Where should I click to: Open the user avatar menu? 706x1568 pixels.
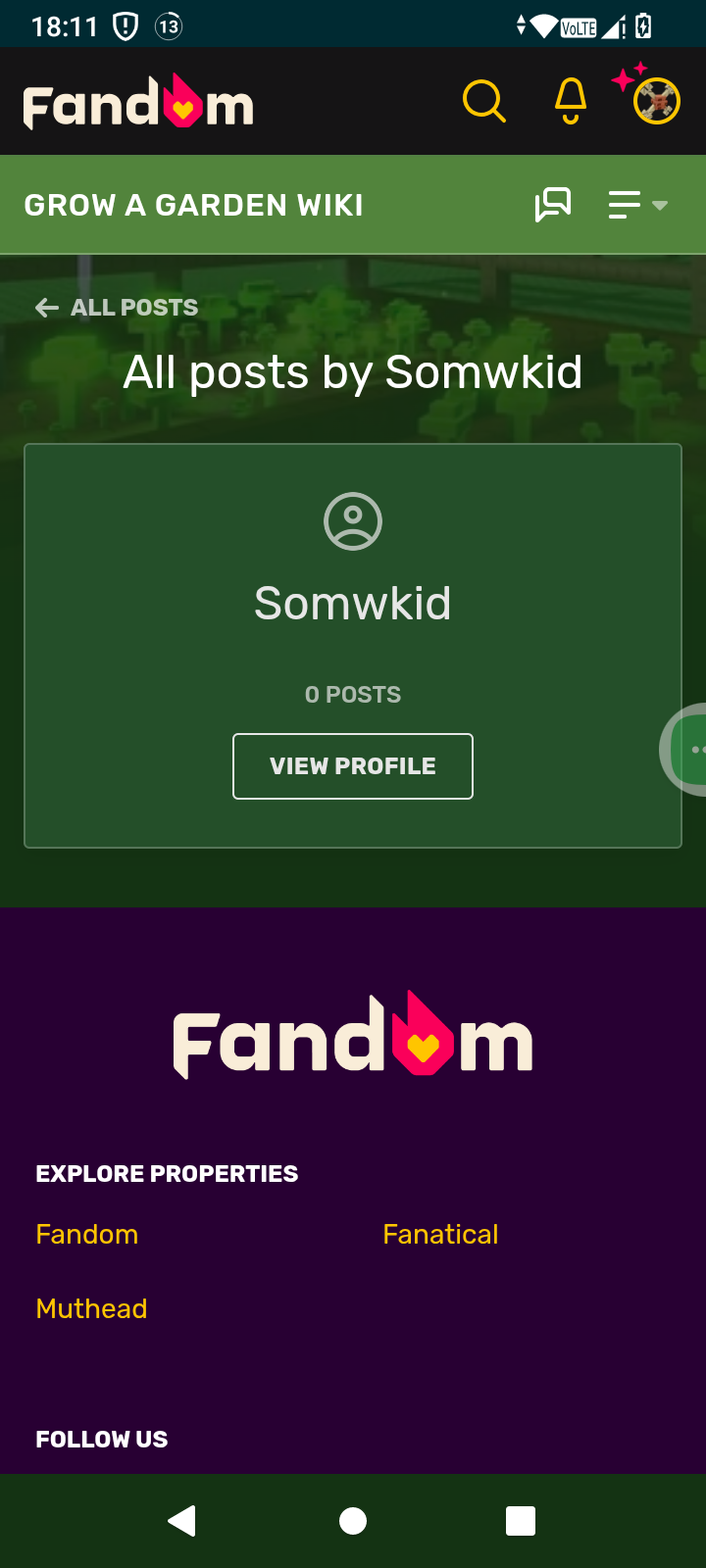tap(656, 101)
